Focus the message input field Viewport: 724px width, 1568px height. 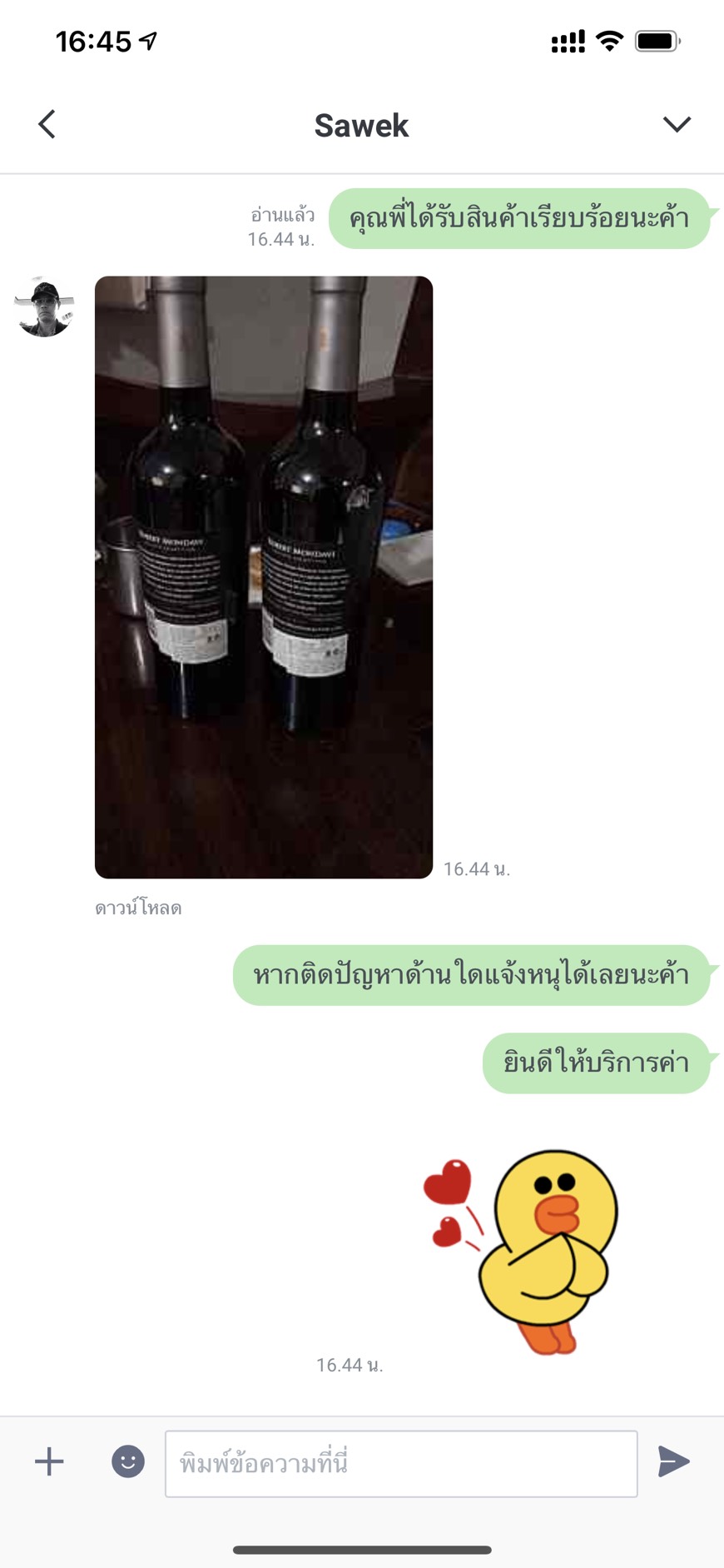tap(401, 1463)
